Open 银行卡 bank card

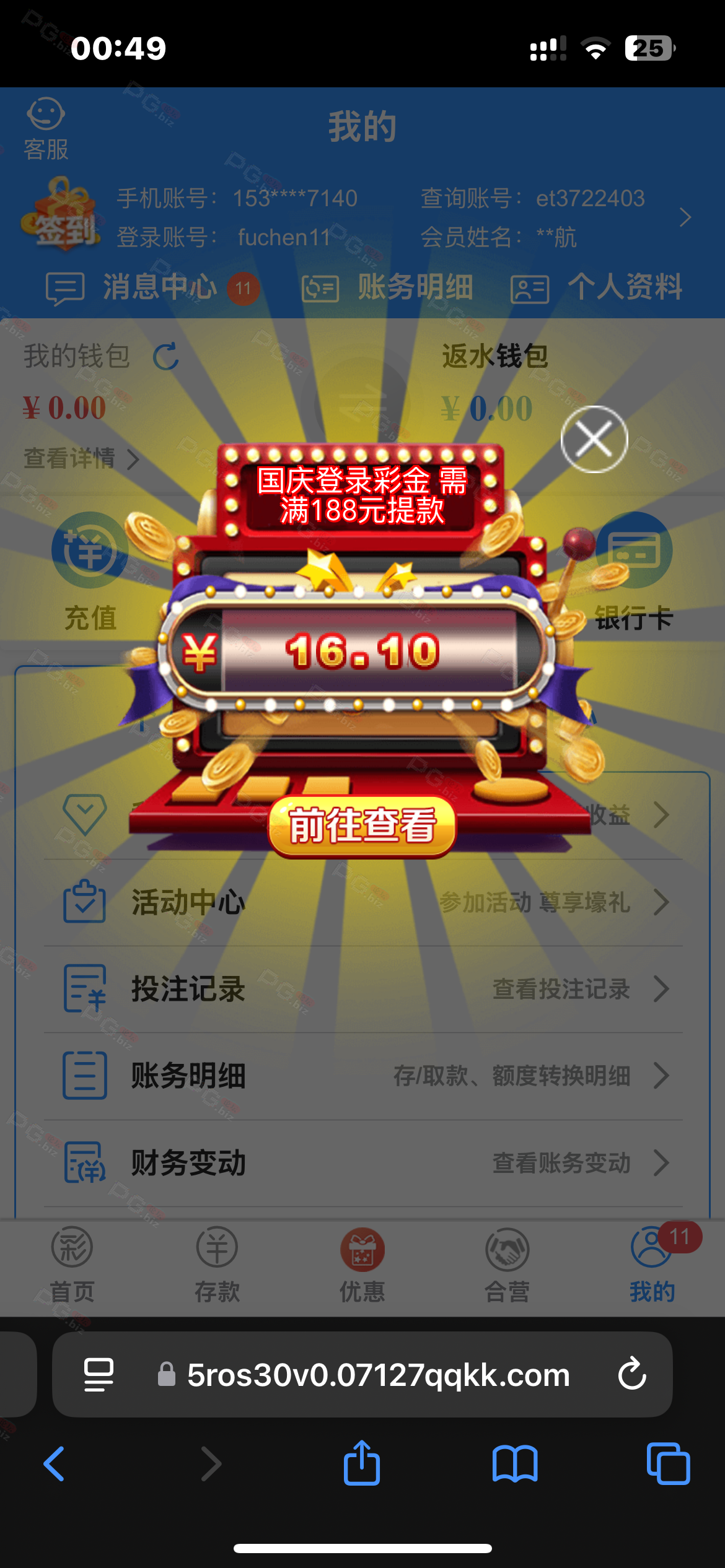tap(633, 570)
